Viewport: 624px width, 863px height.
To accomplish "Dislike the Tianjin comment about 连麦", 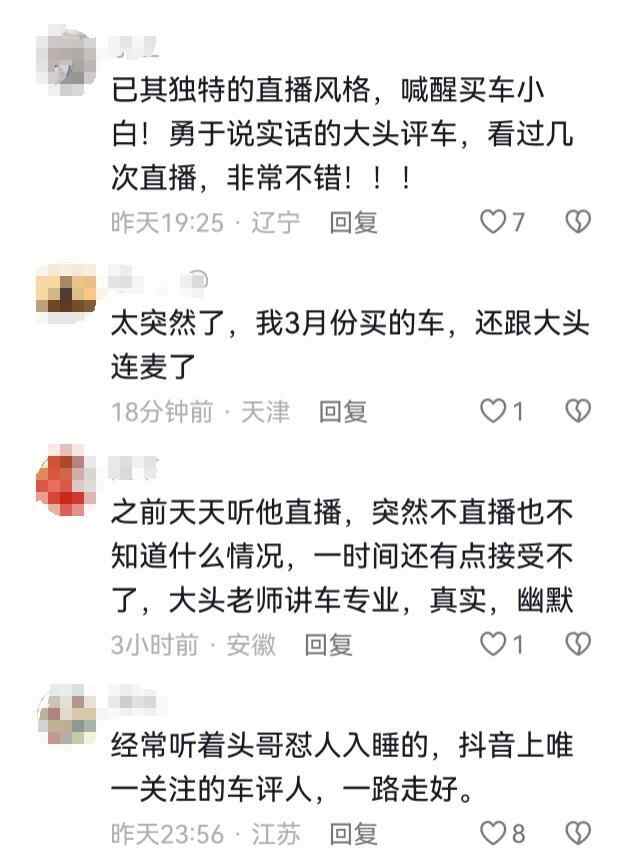I will point(578,411).
